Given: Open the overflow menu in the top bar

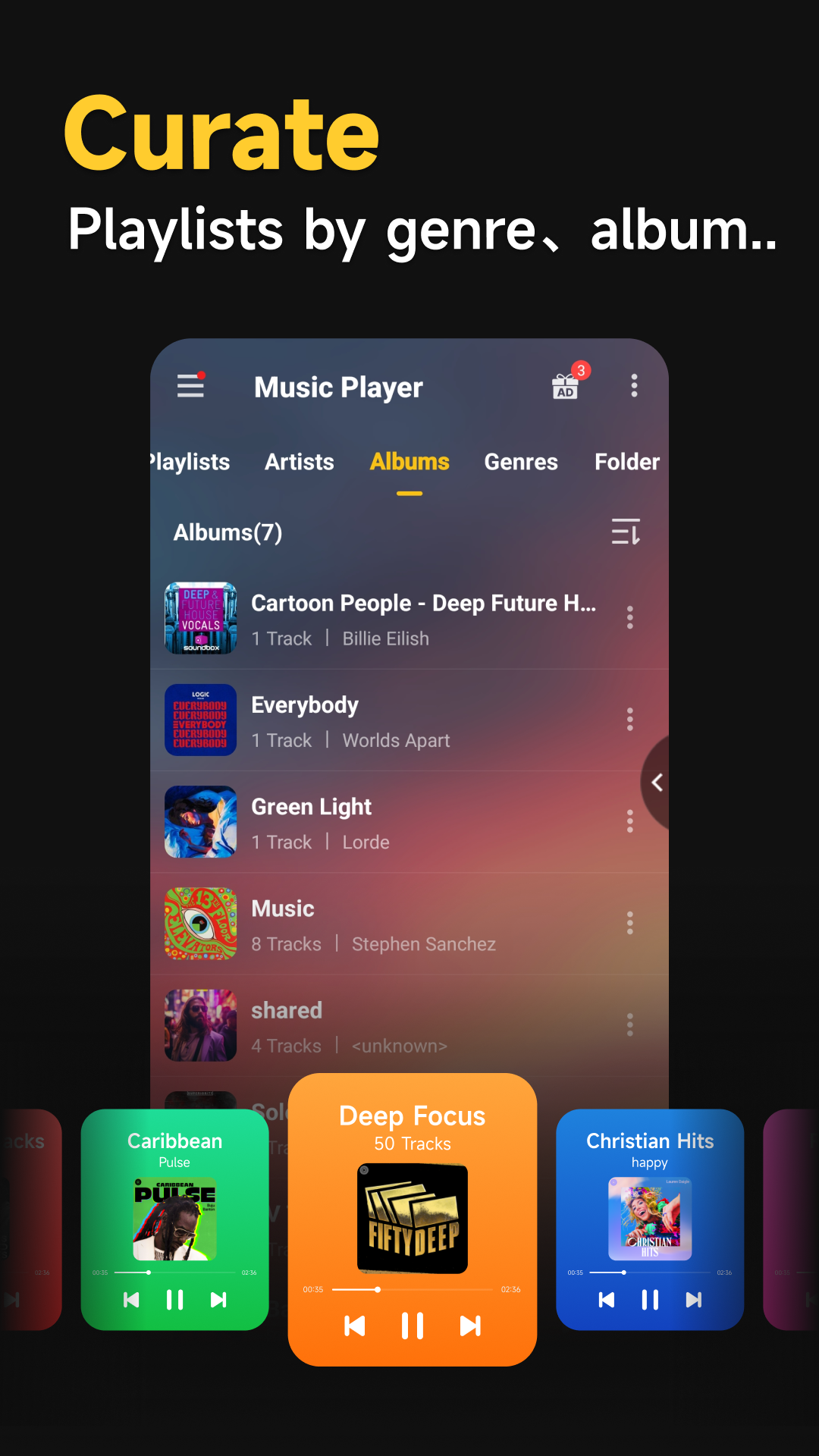Looking at the screenshot, I should 634,386.
